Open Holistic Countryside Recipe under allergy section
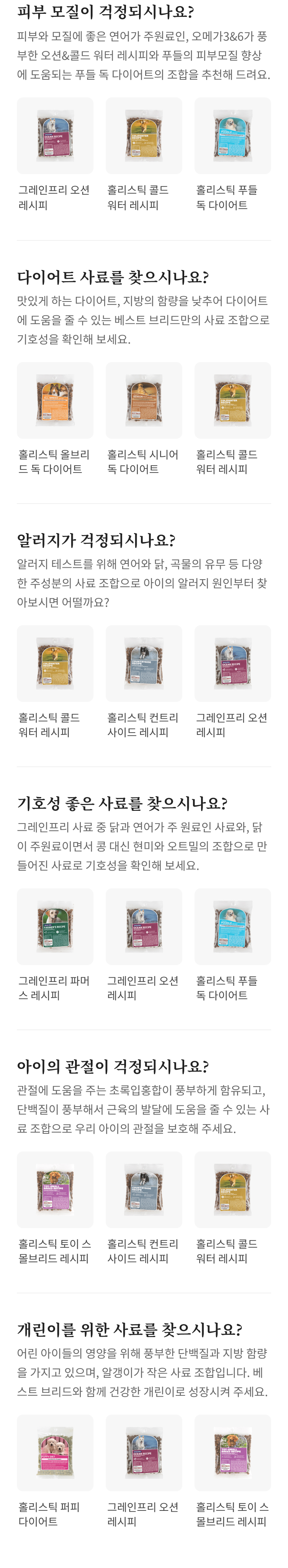Viewport: 288px width, 1568px height. pos(143,663)
